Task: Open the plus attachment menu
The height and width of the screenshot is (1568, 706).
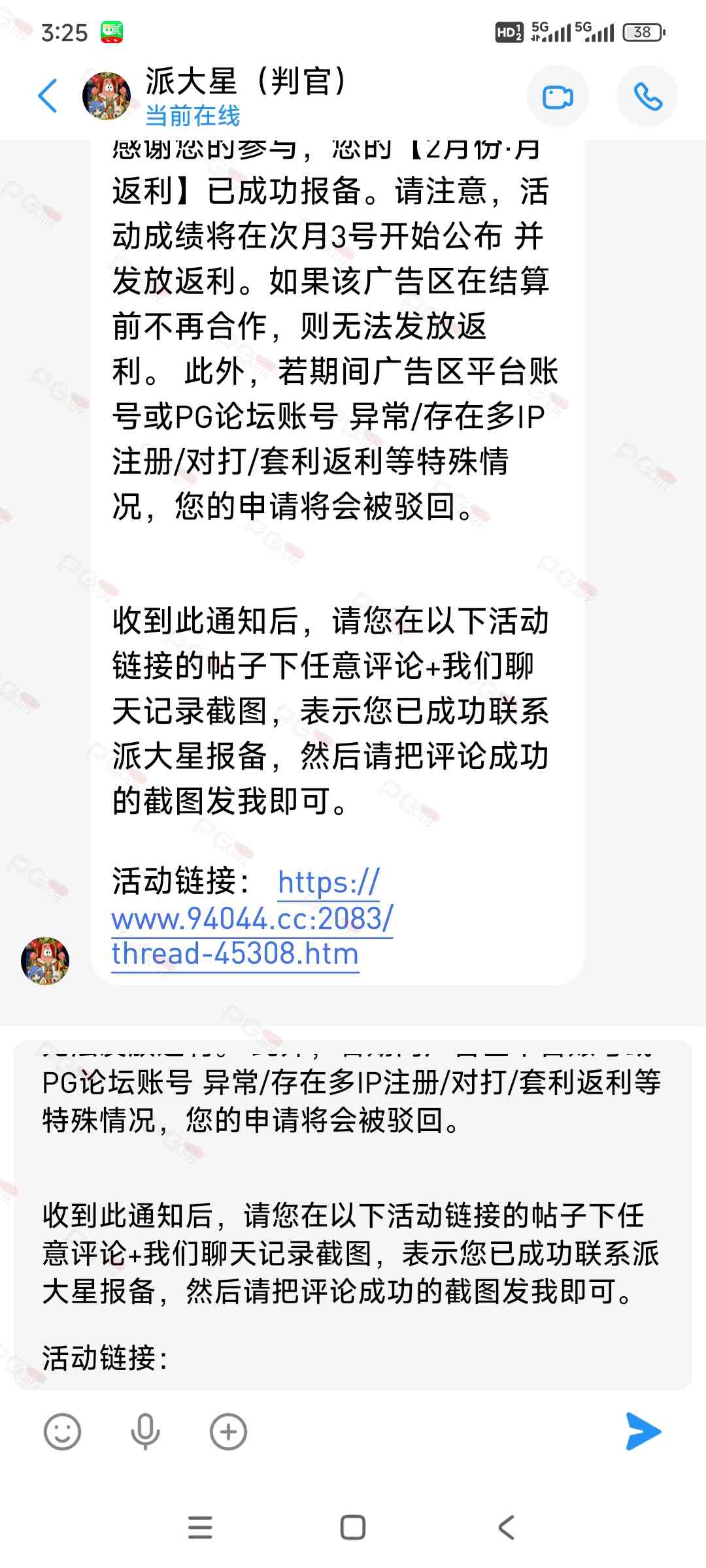Action: (228, 1432)
